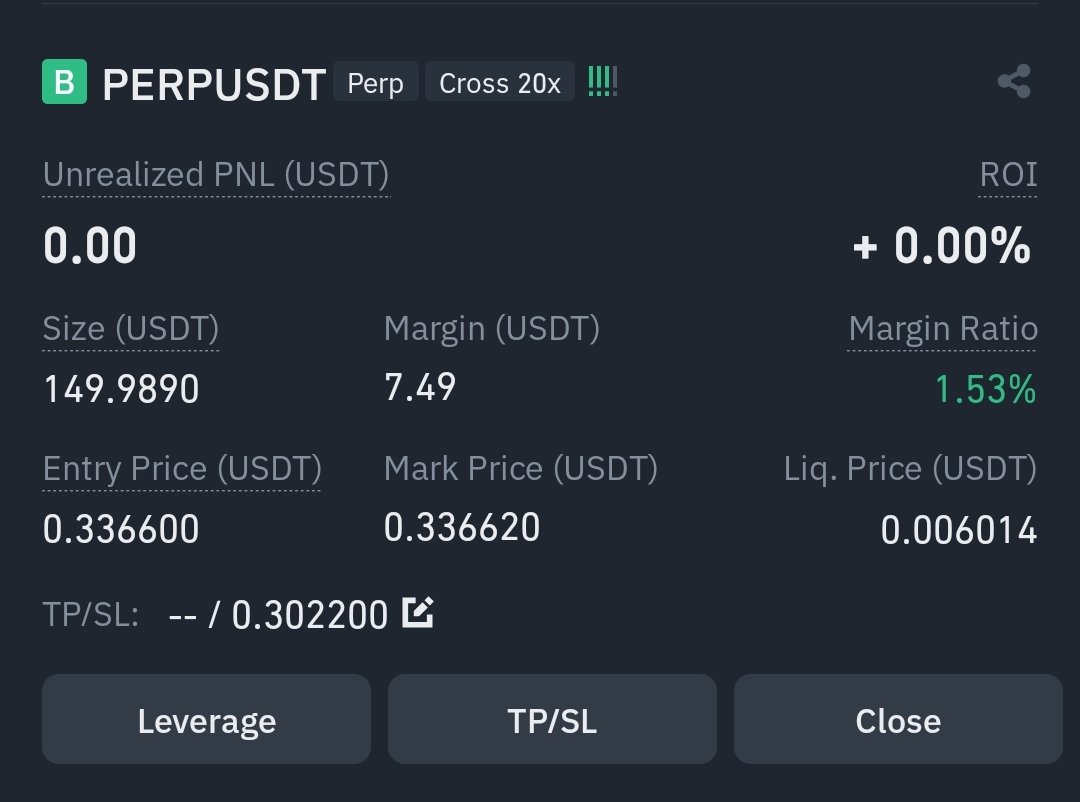The height and width of the screenshot is (802, 1080).
Task: Edit the TP/SL value 0.302200
Action: 417,612
